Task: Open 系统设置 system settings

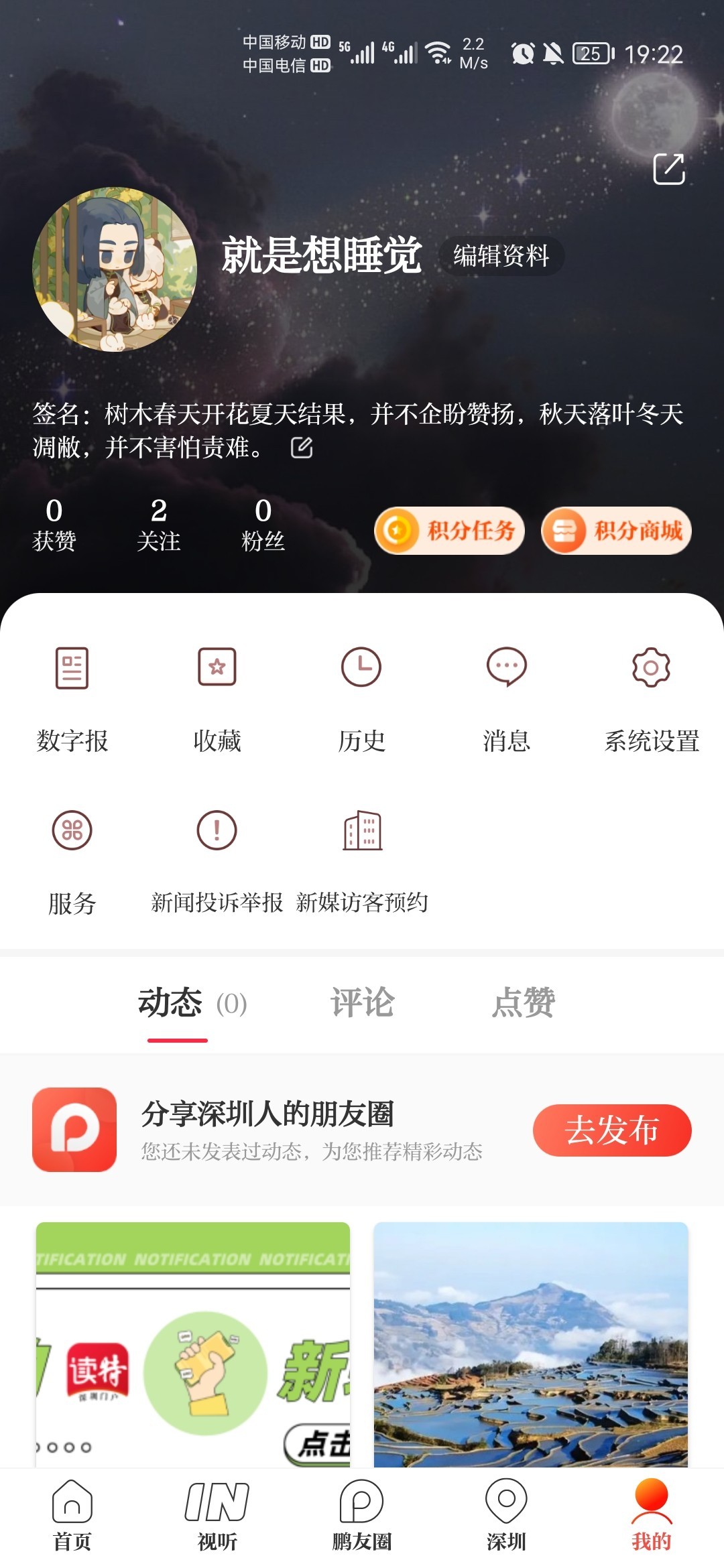Action: (651, 697)
